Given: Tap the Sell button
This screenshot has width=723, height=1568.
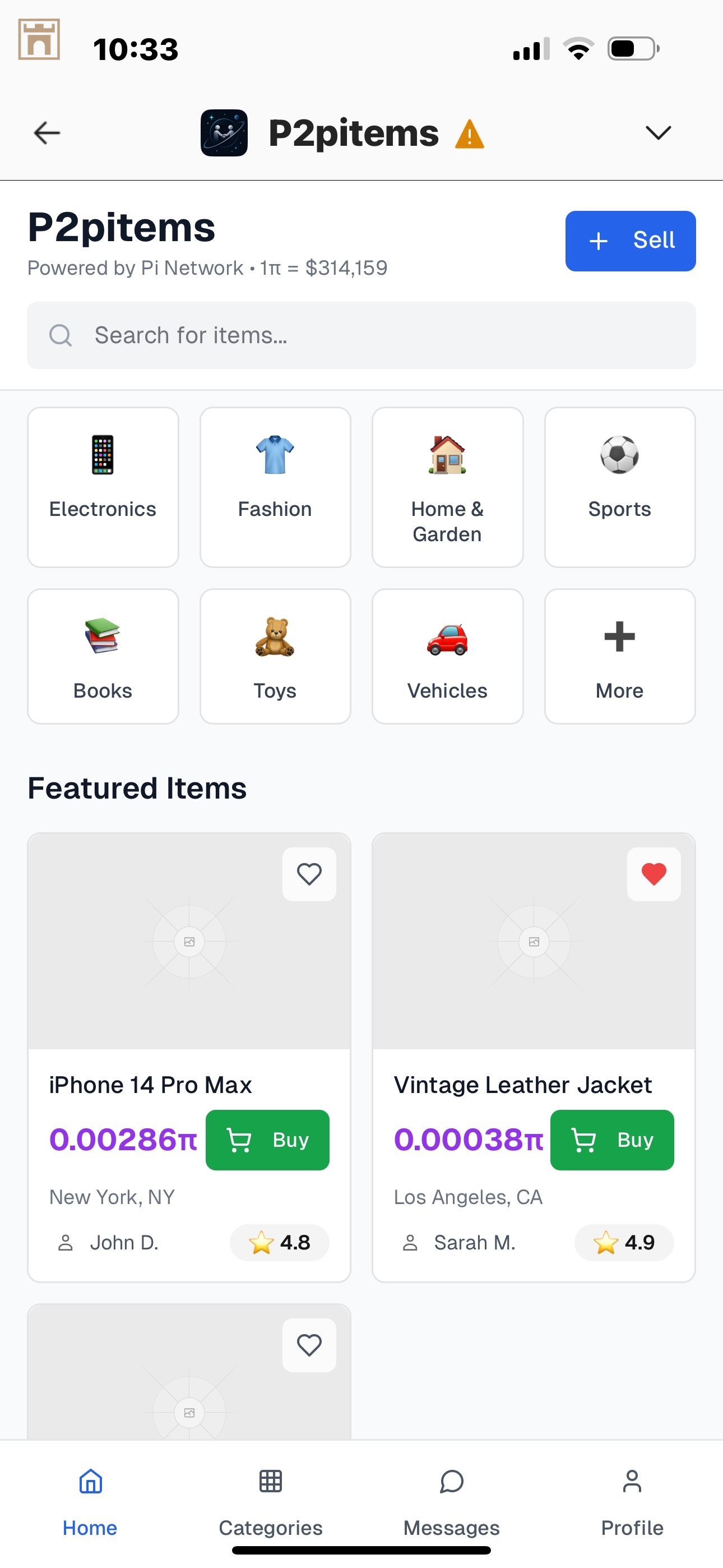Looking at the screenshot, I should point(630,241).
